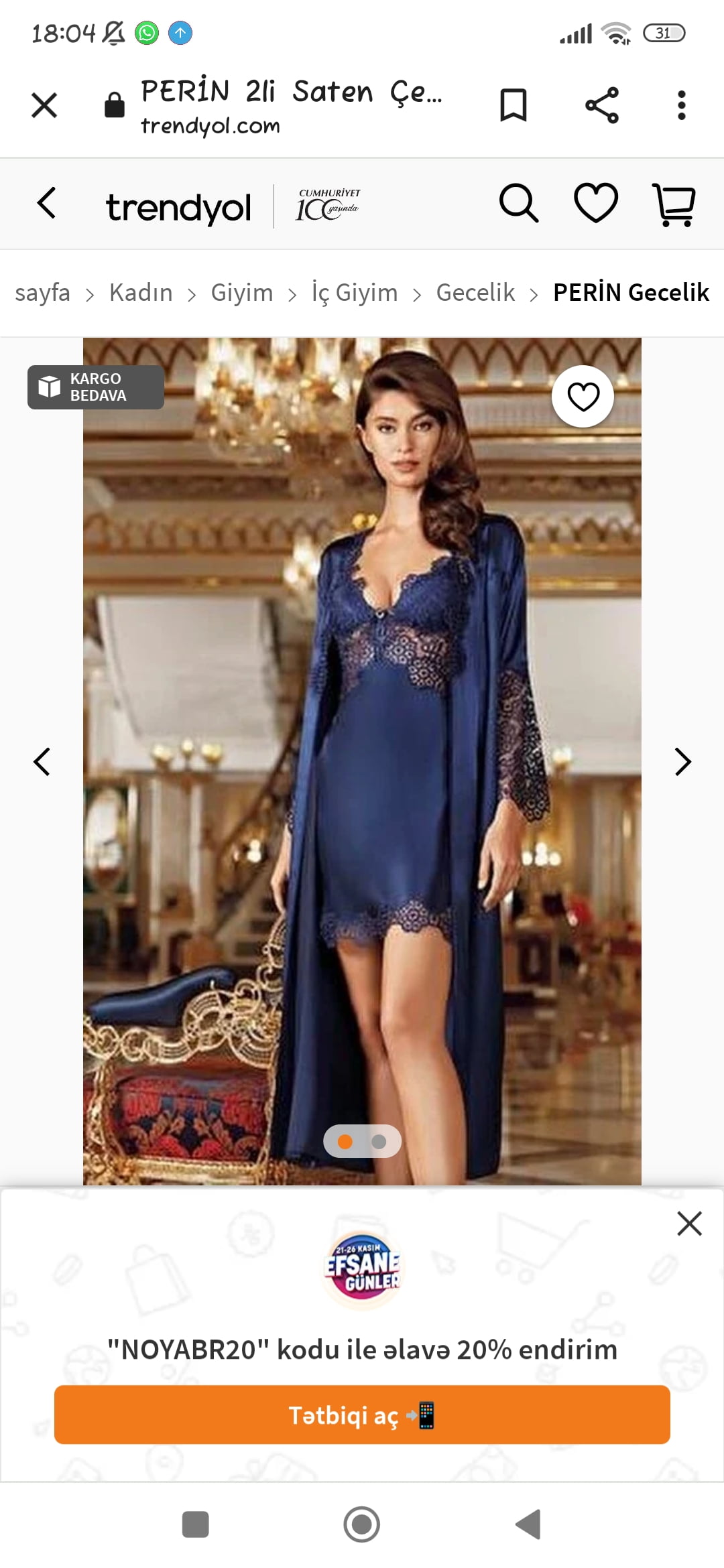This screenshot has width=724, height=1568.
Task: Tap the Tətbiqi aç button
Action: pos(362,1415)
